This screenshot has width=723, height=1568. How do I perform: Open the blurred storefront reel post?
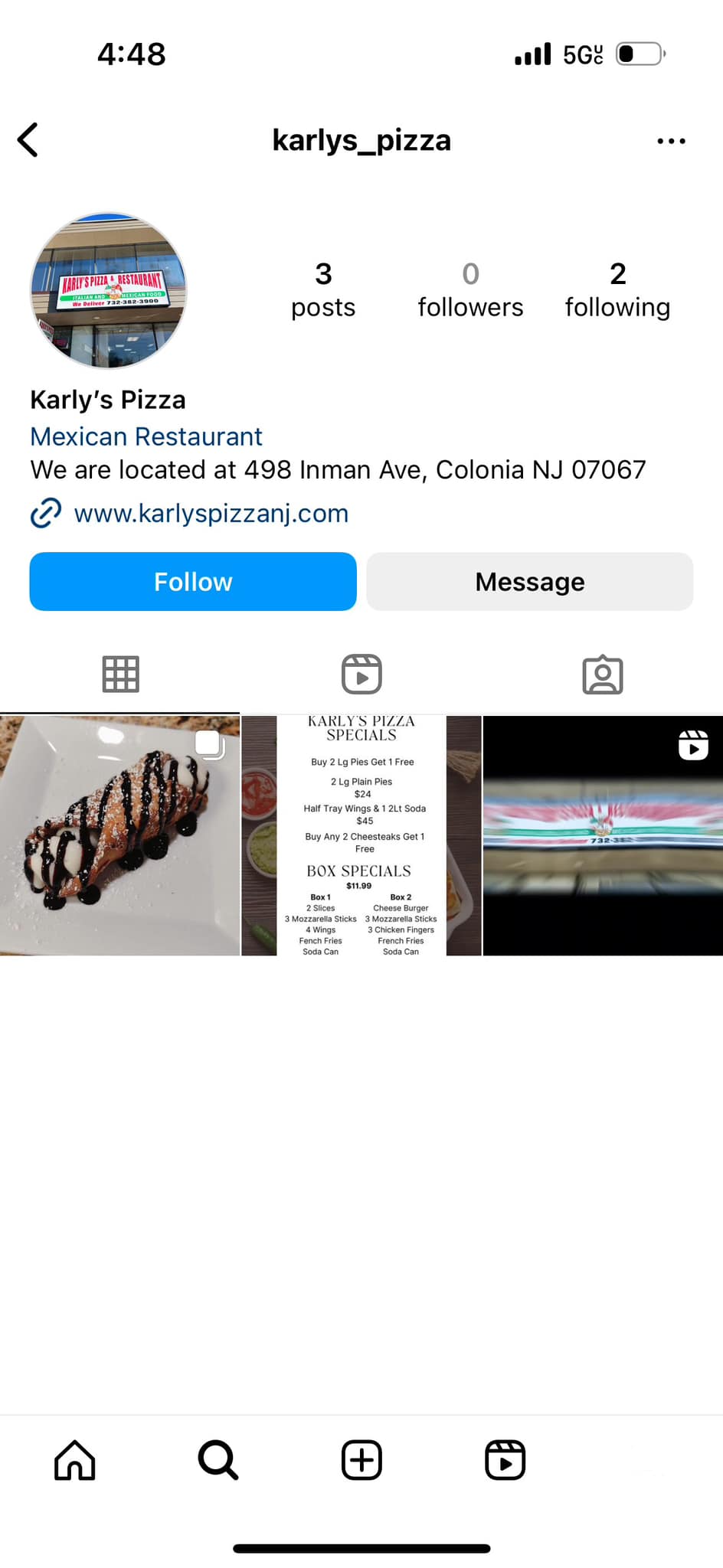point(603,835)
